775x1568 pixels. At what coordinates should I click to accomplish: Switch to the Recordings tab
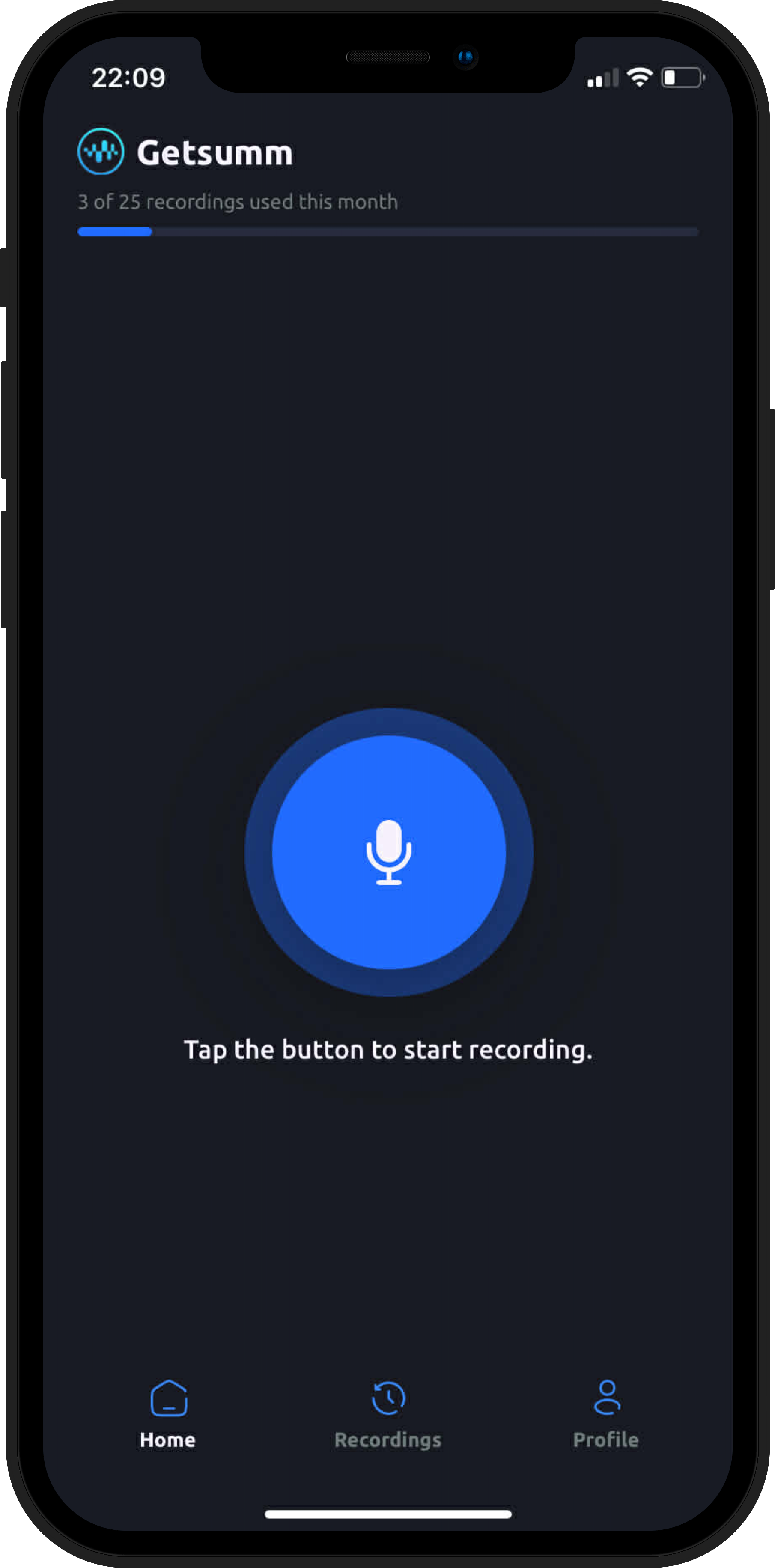[388, 1414]
